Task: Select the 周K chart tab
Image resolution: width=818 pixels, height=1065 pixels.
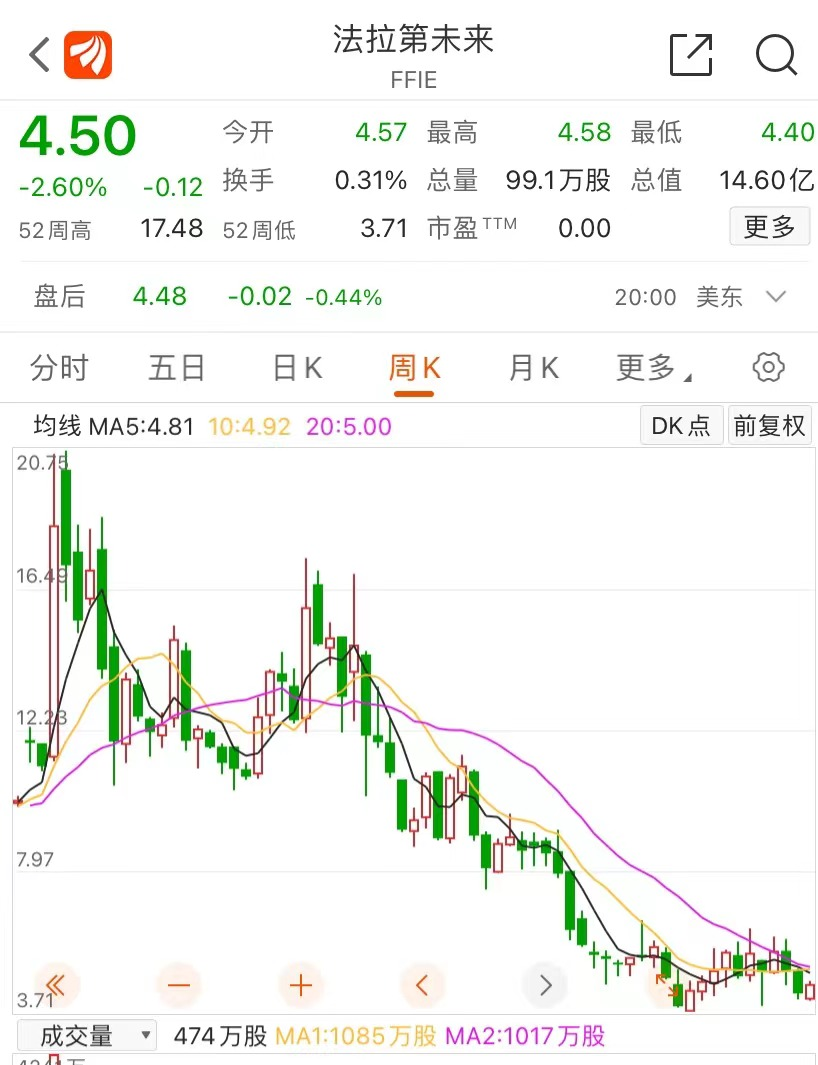Action: [414, 368]
